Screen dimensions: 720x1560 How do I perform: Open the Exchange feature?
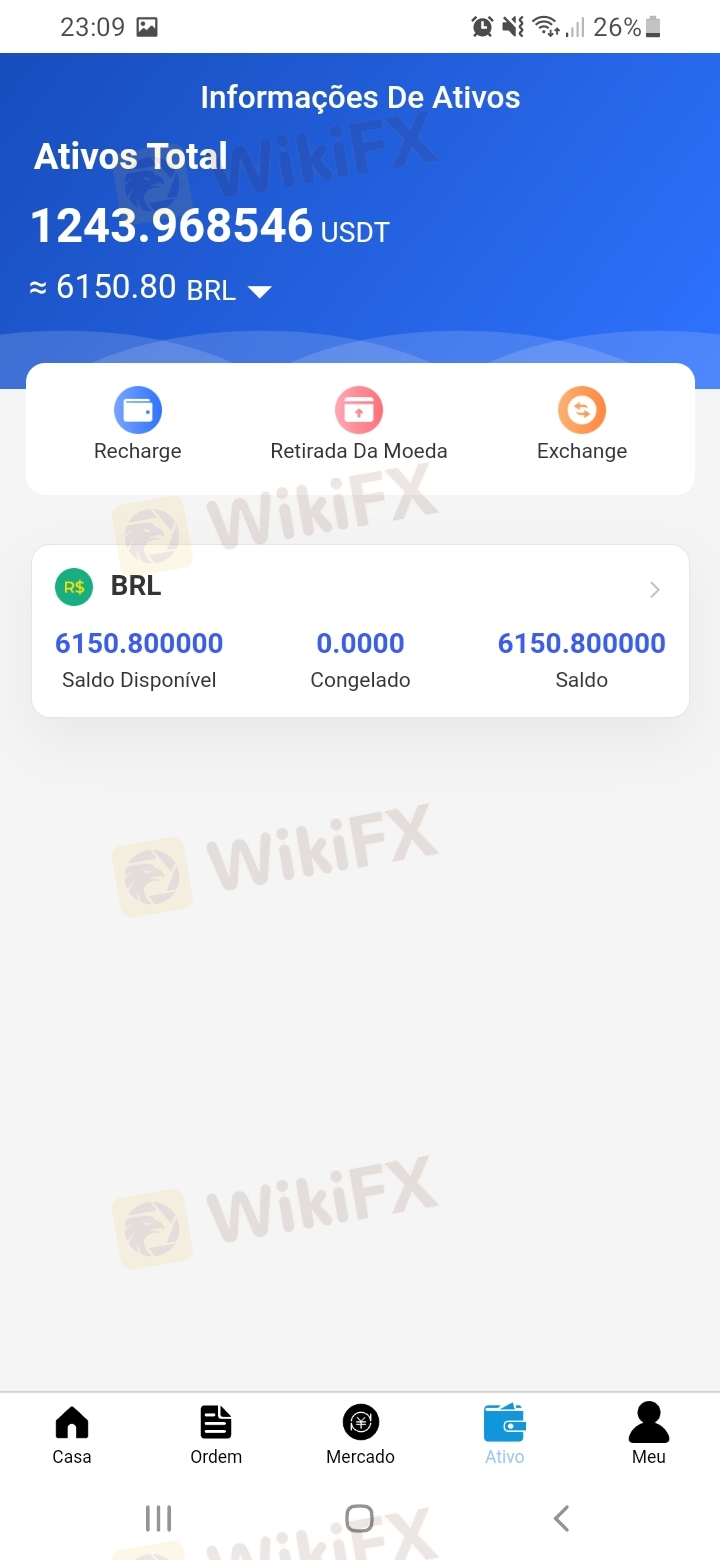coord(582,425)
